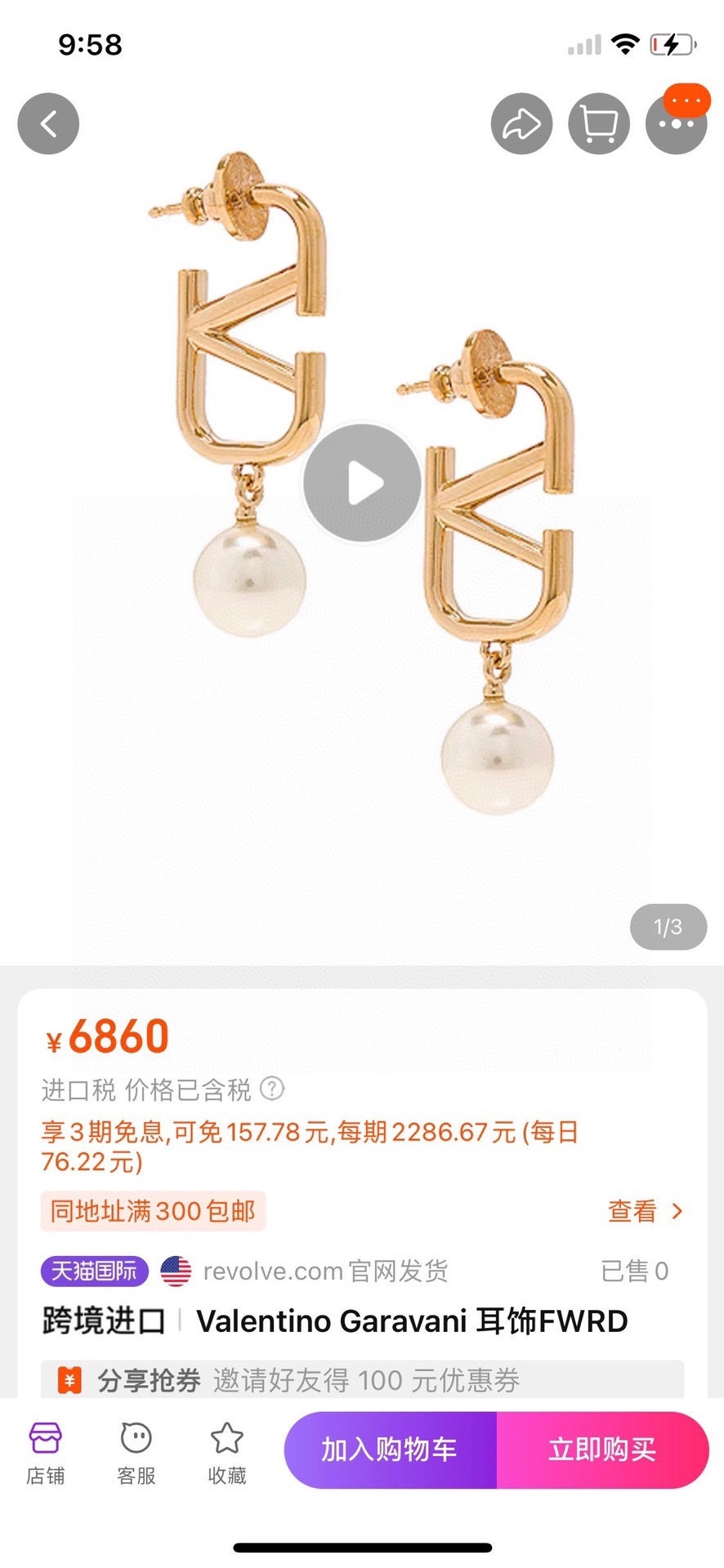The width and height of the screenshot is (724, 1568).
Task: Visit the 店铺 store page
Action: 45,1452
